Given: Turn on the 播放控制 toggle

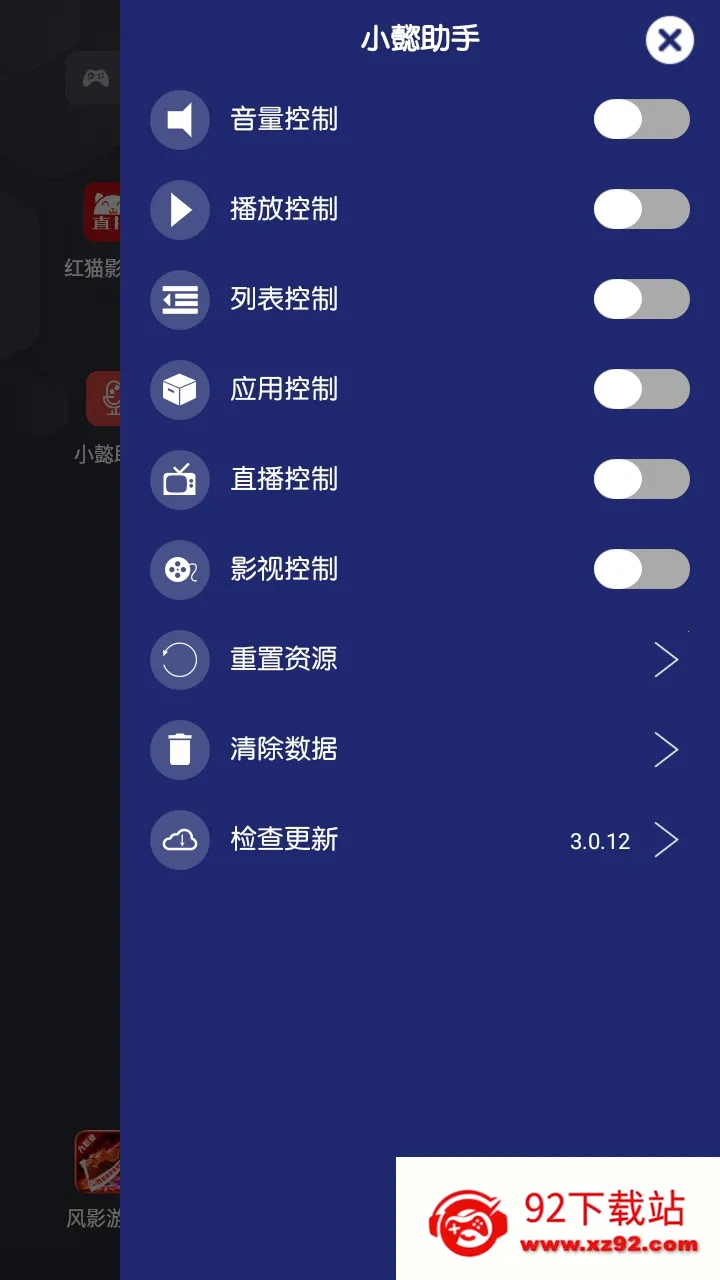Looking at the screenshot, I should pyautogui.click(x=641, y=210).
